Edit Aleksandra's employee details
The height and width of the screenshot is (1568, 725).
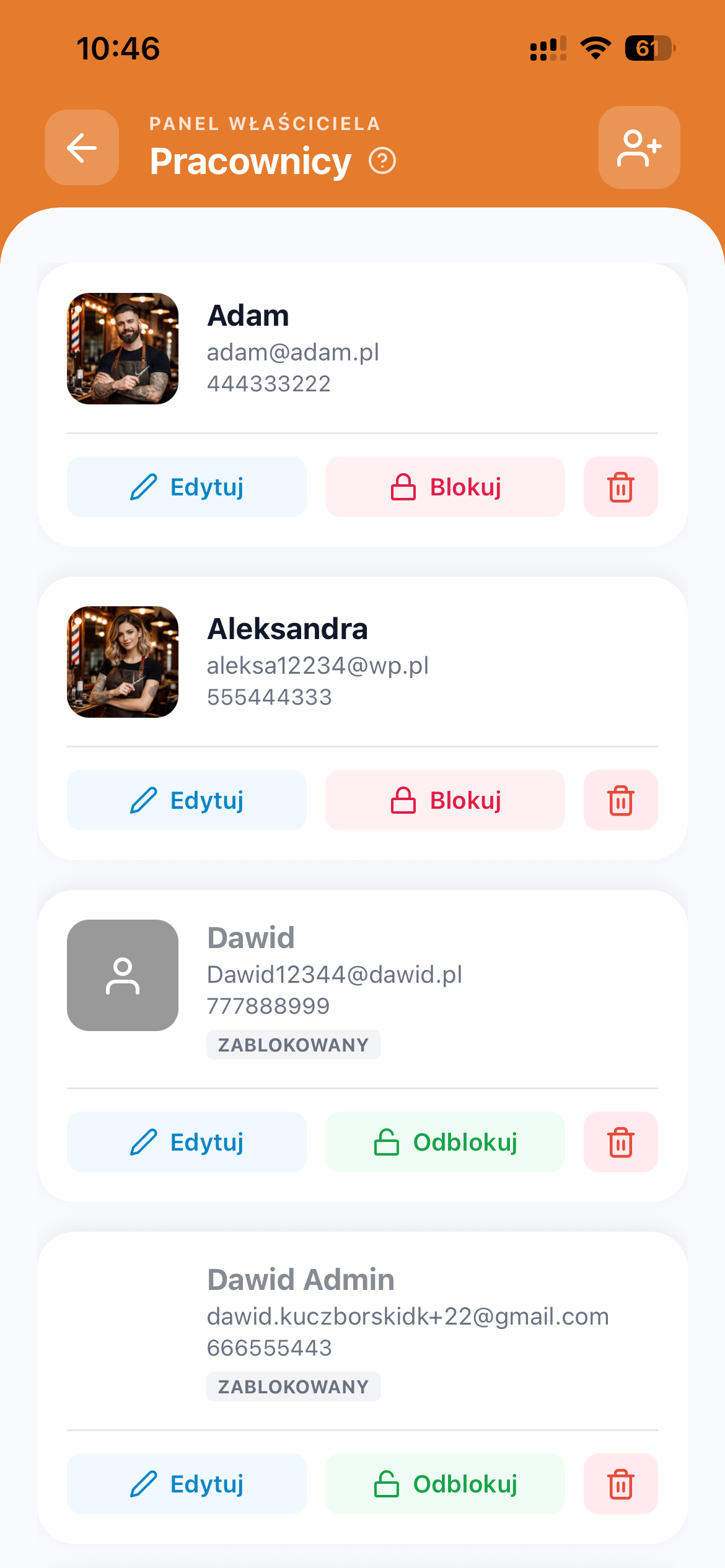(x=186, y=800)
